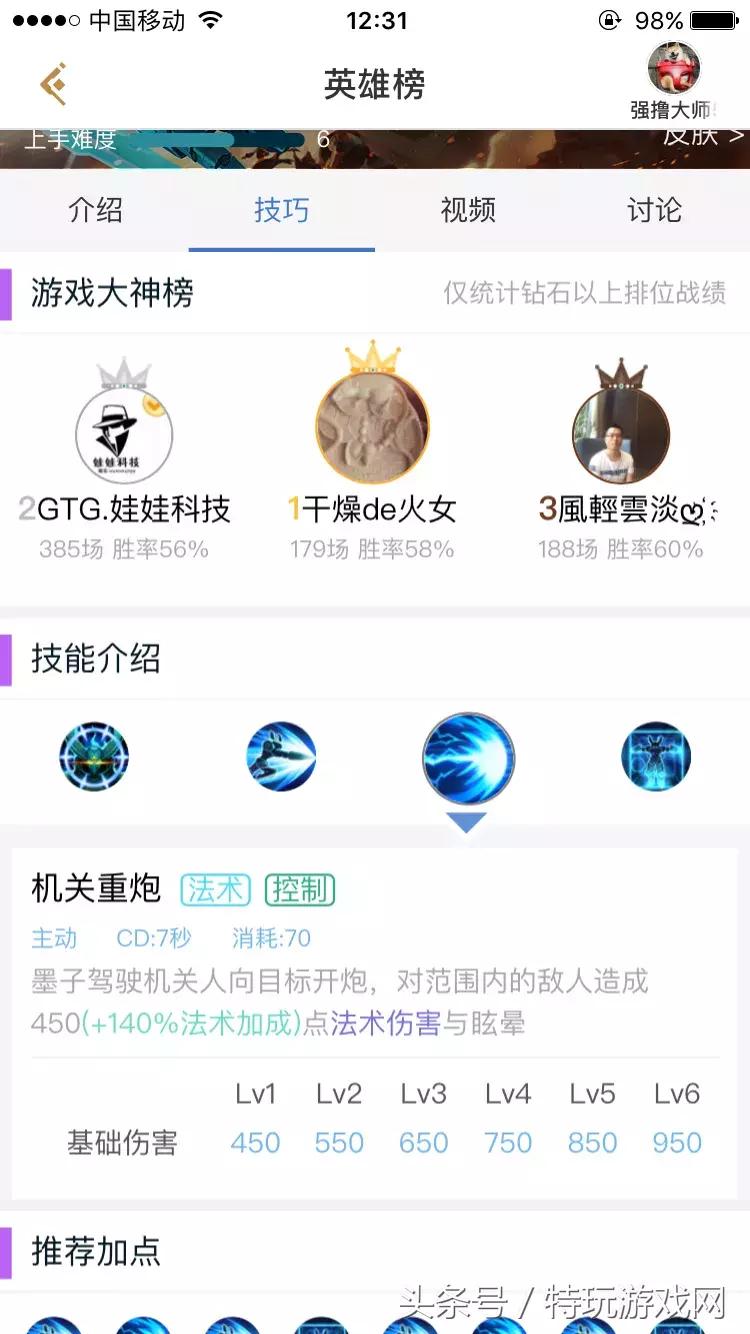Select the fourth ultimate skill icon
This screenshot has height=1334, width=750.
point(656,757)
